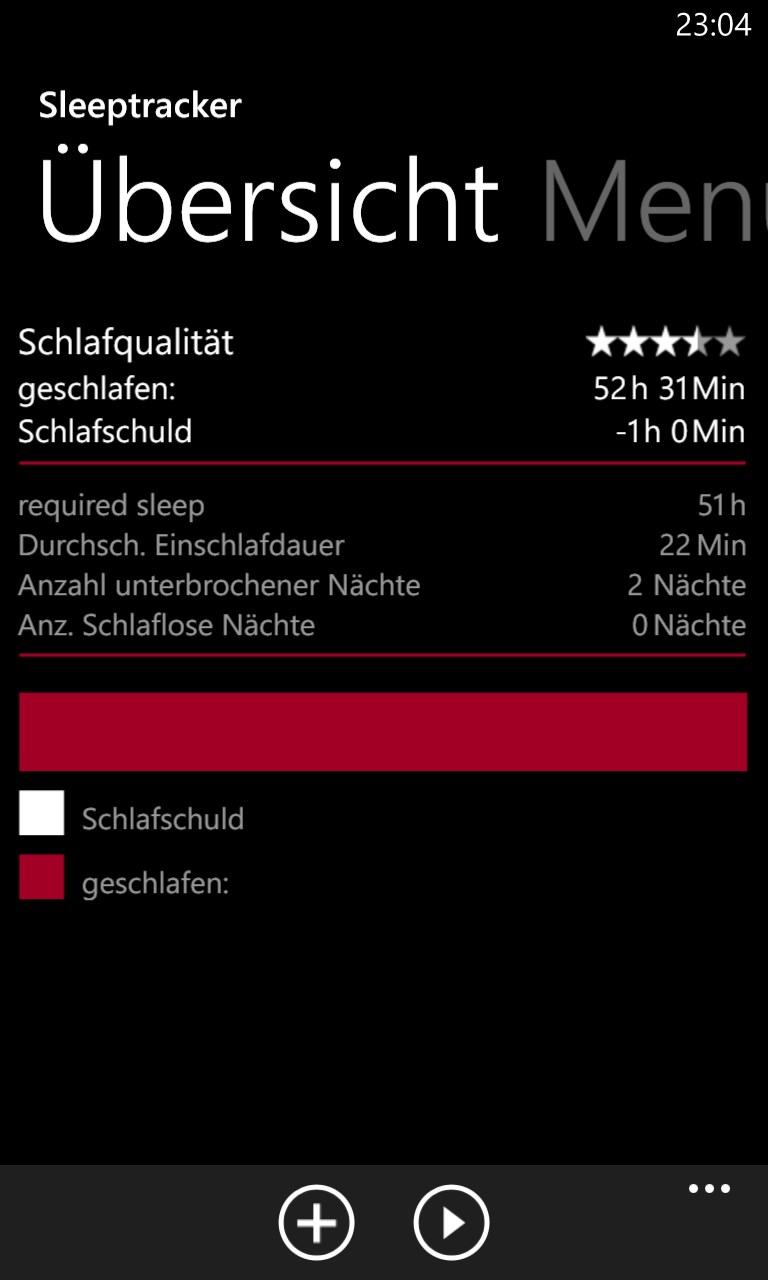Open the ellipsis overflow menu
768x1280 pixels.
708,1188
